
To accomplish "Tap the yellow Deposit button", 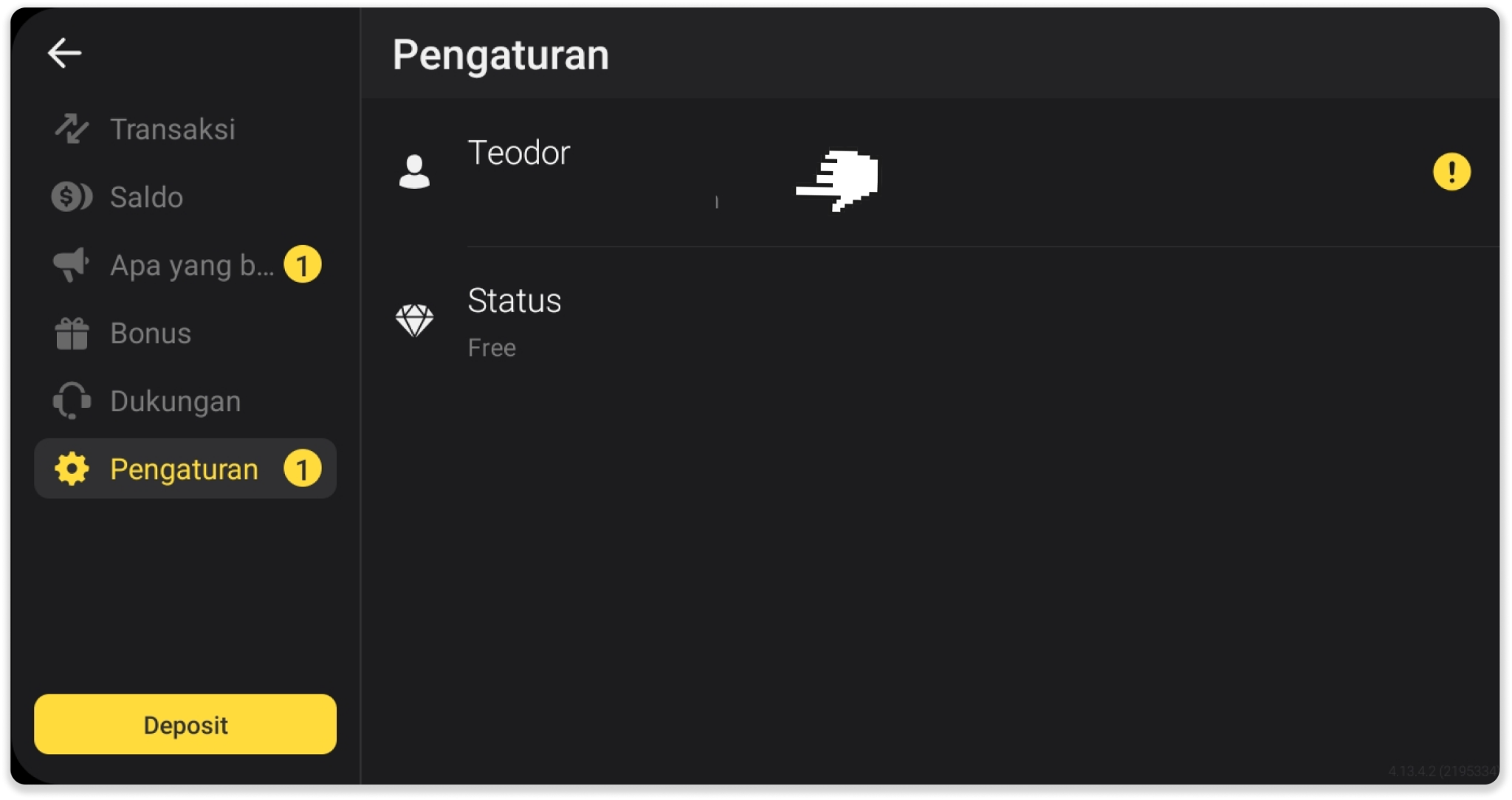I will (x=185, y=724).
